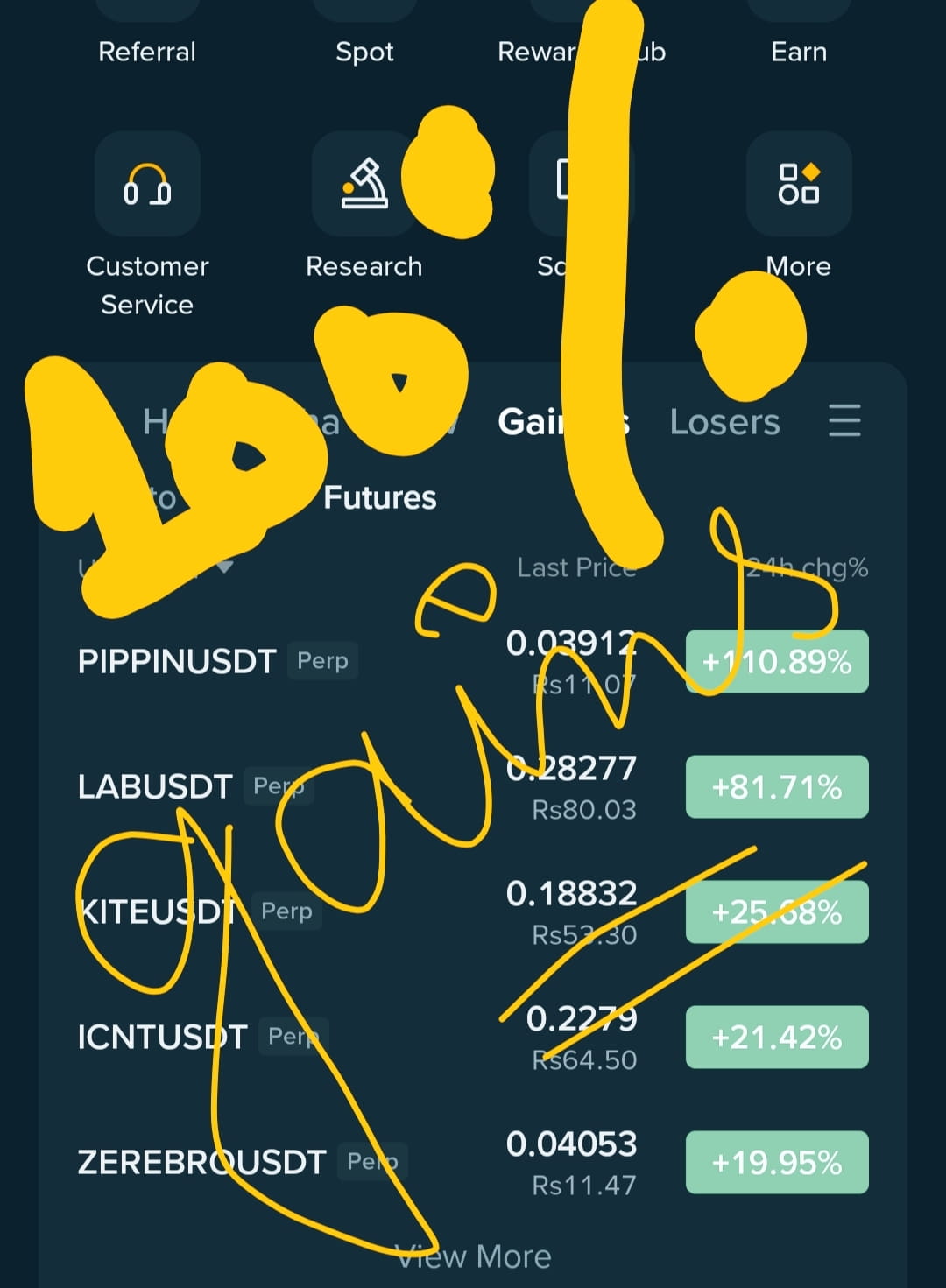The image size is (946, 1288).
Task: Open the Futures tab
Action: [380, 497]
